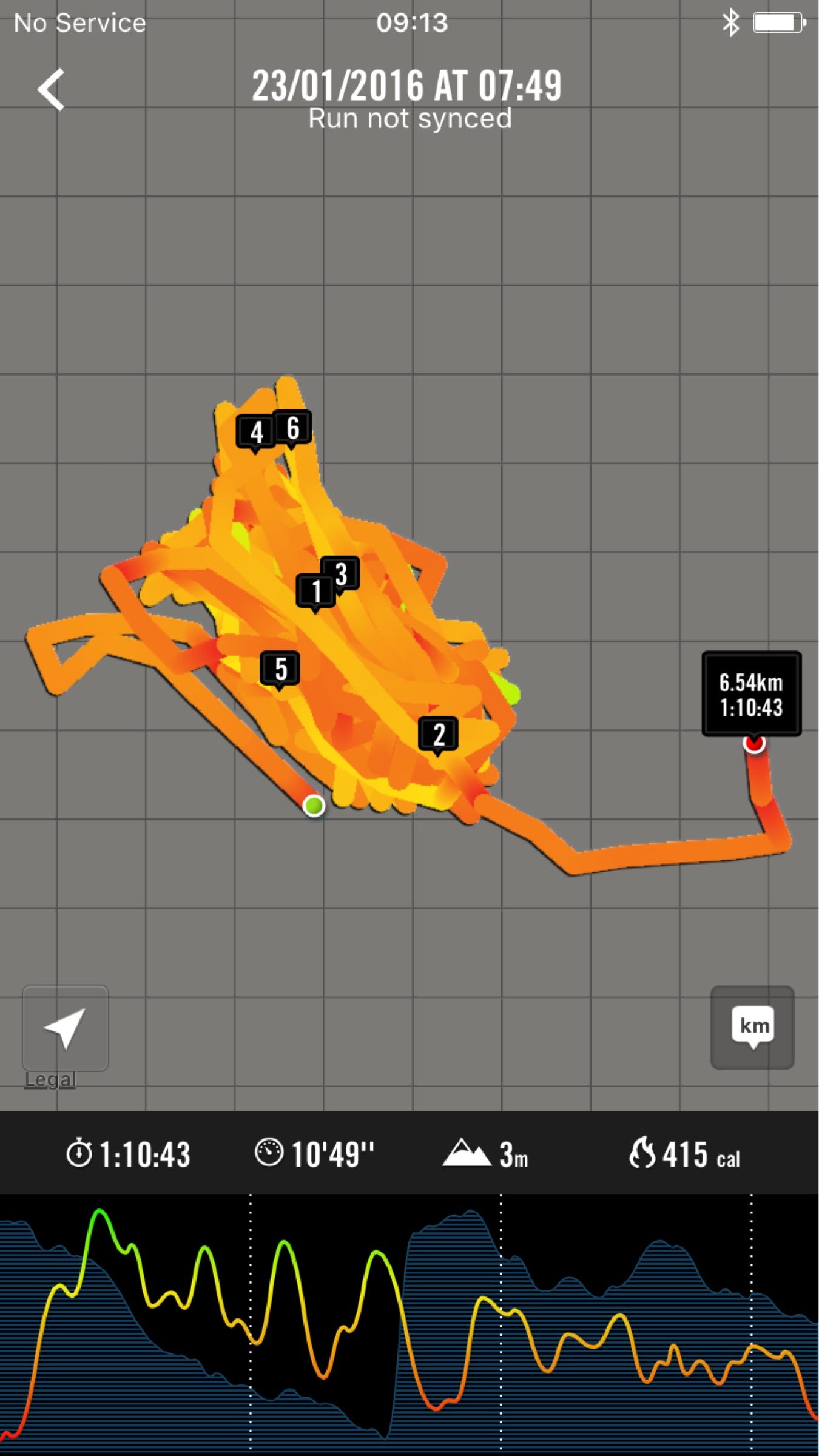Image resolution: width=819 pixels, height=1456 pixels.
Task: Toggle the km markers button
Action: click(x=752, y=1026)
